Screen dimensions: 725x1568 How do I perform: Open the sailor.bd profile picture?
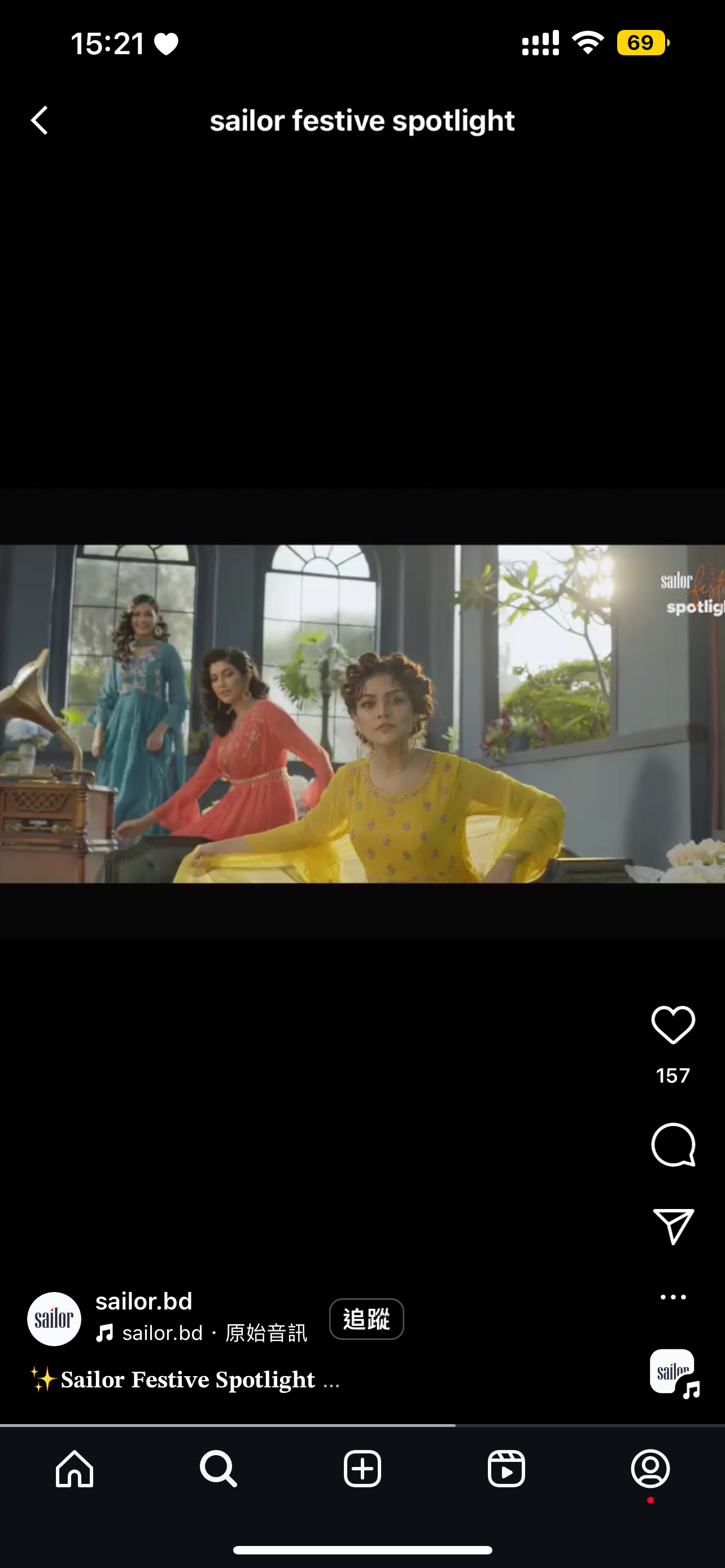click(x=54, y=1319)
